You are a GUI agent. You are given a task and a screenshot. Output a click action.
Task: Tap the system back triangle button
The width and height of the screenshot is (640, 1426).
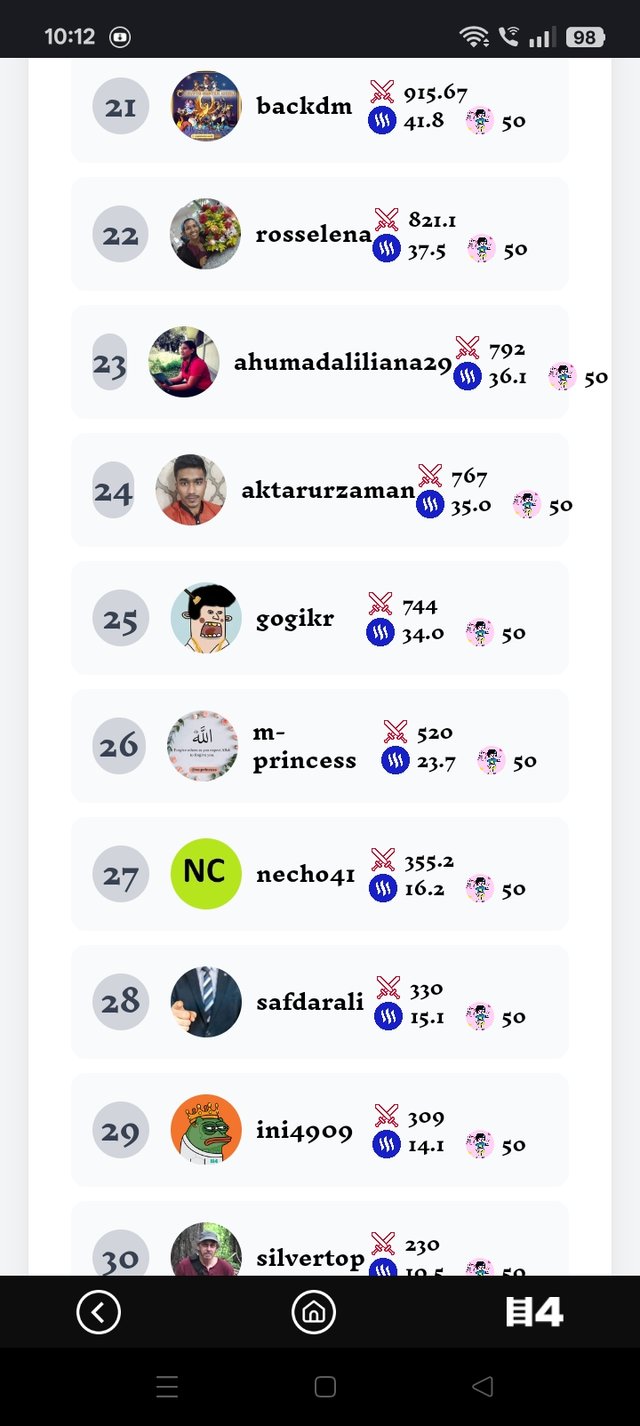coord(482,1386)
